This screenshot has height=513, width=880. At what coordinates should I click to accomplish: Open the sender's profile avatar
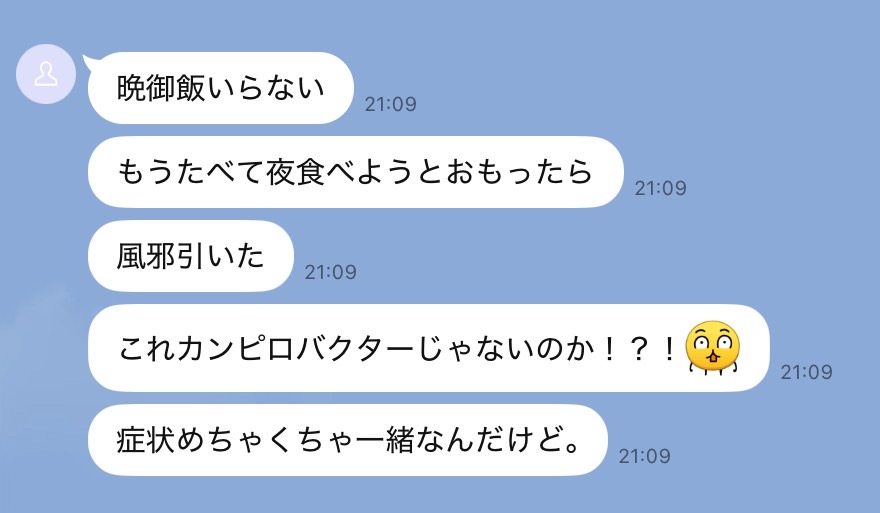click(x=46, y=74)
